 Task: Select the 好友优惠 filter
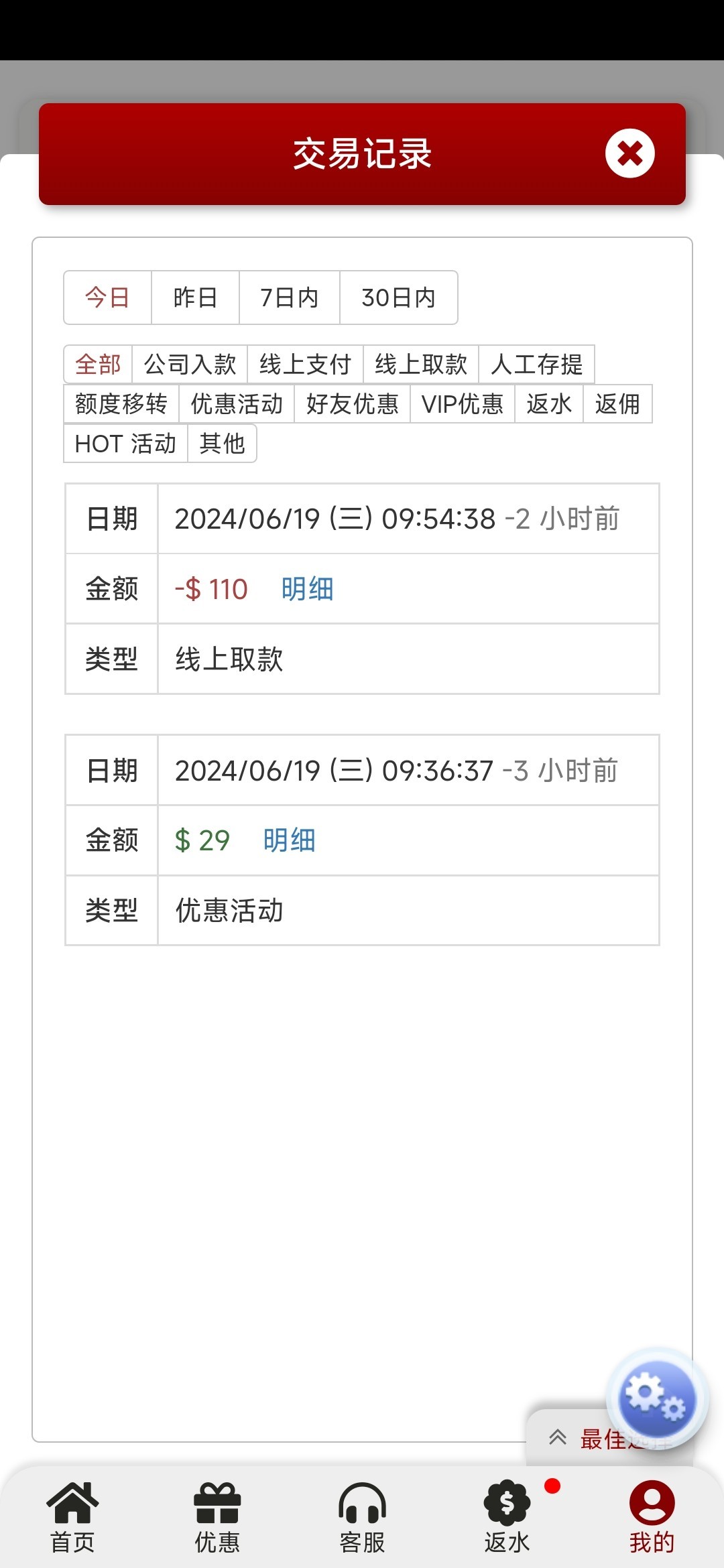353,404
